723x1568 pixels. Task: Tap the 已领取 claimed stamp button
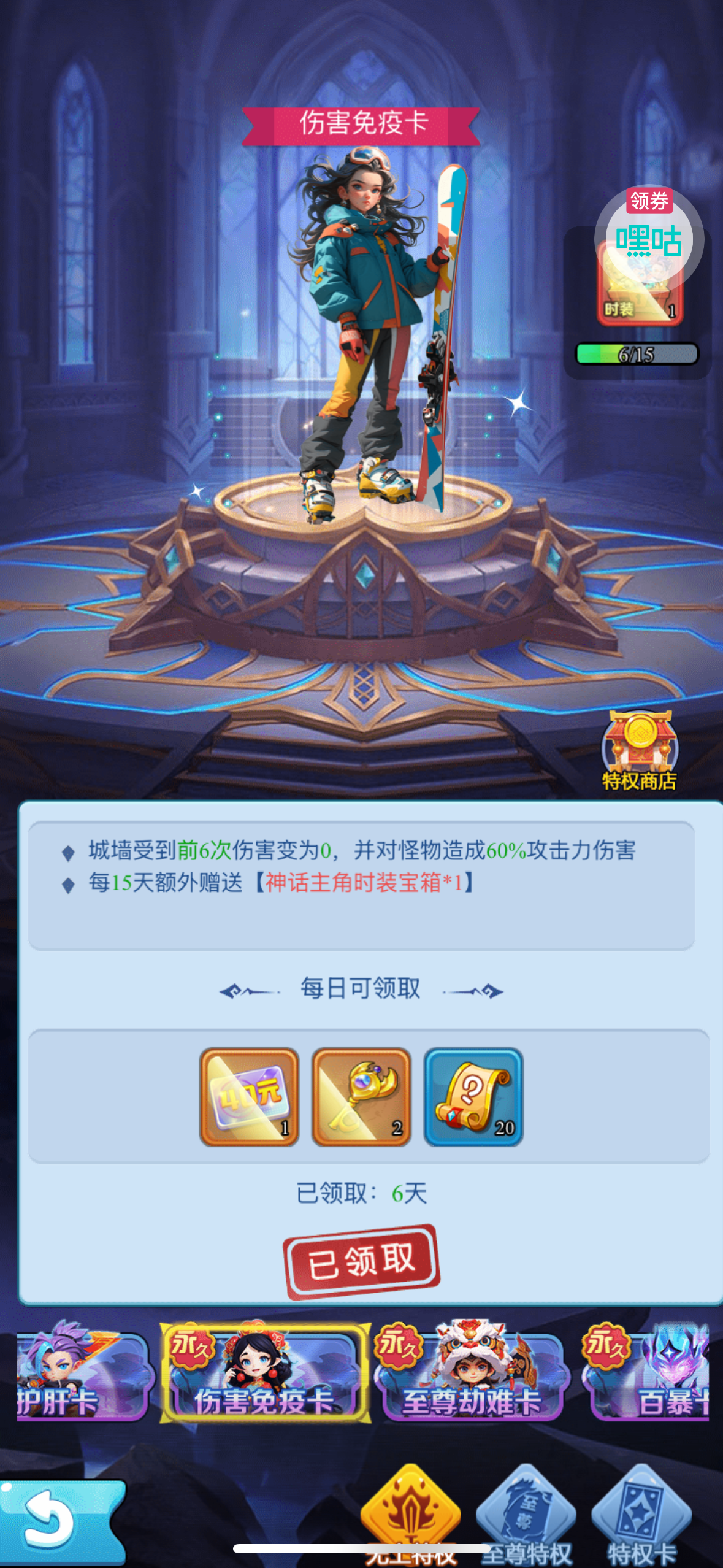tap(361, 1262)
